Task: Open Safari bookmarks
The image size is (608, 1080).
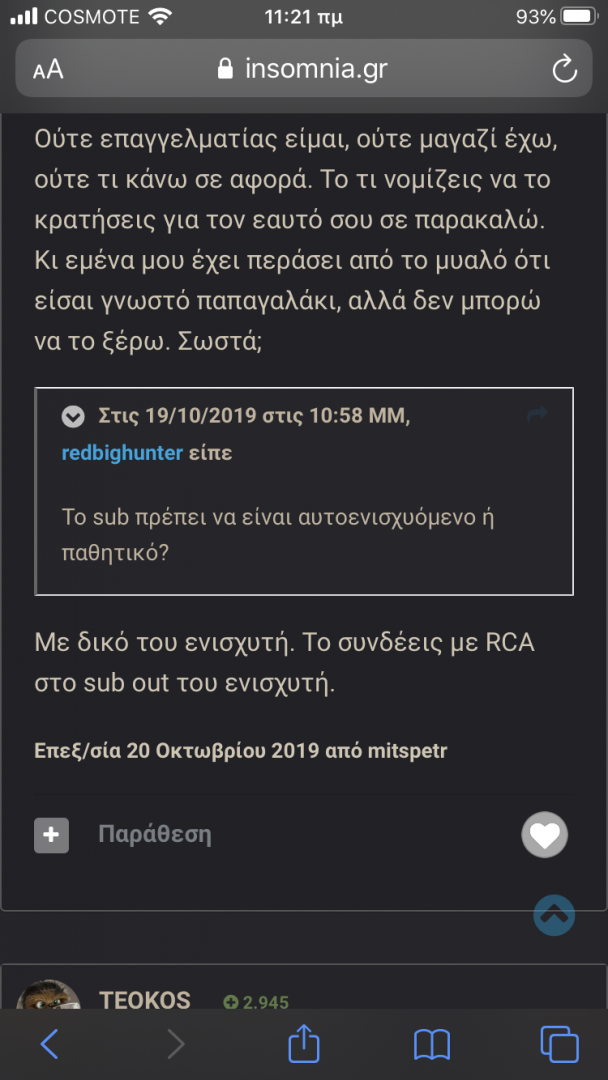Action: pos(432,1044)
